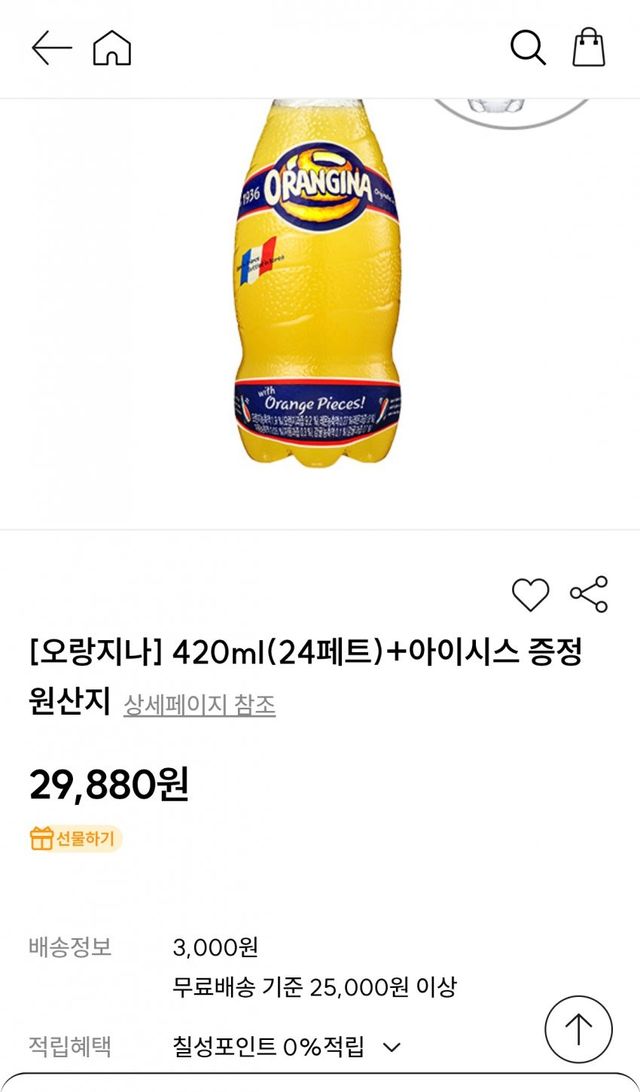This screenshot has width=640, height=1092.
Task: Open the search magnifier
Action: tap(527, 47)
